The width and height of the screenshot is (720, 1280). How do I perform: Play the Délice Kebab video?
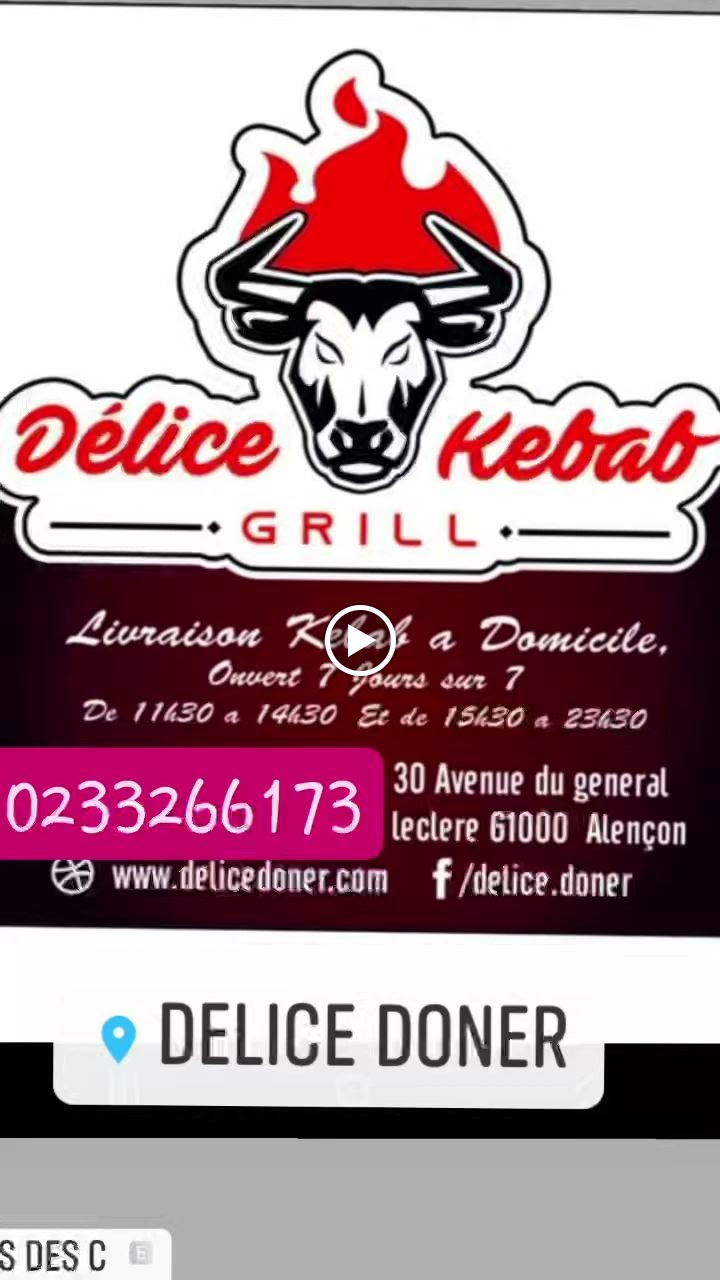(360, 640)
